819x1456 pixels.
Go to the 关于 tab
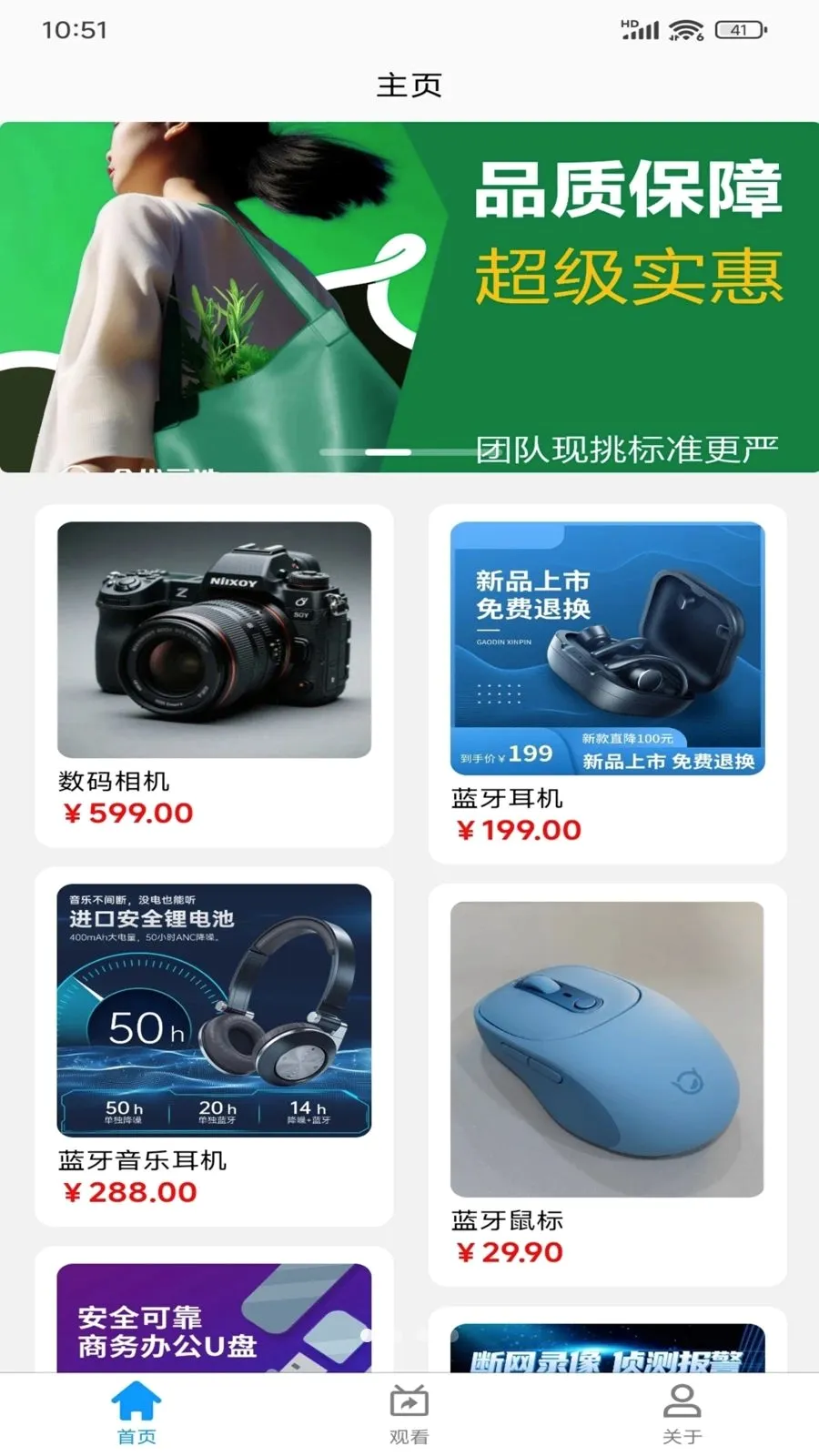click(x=682, y=1413)
